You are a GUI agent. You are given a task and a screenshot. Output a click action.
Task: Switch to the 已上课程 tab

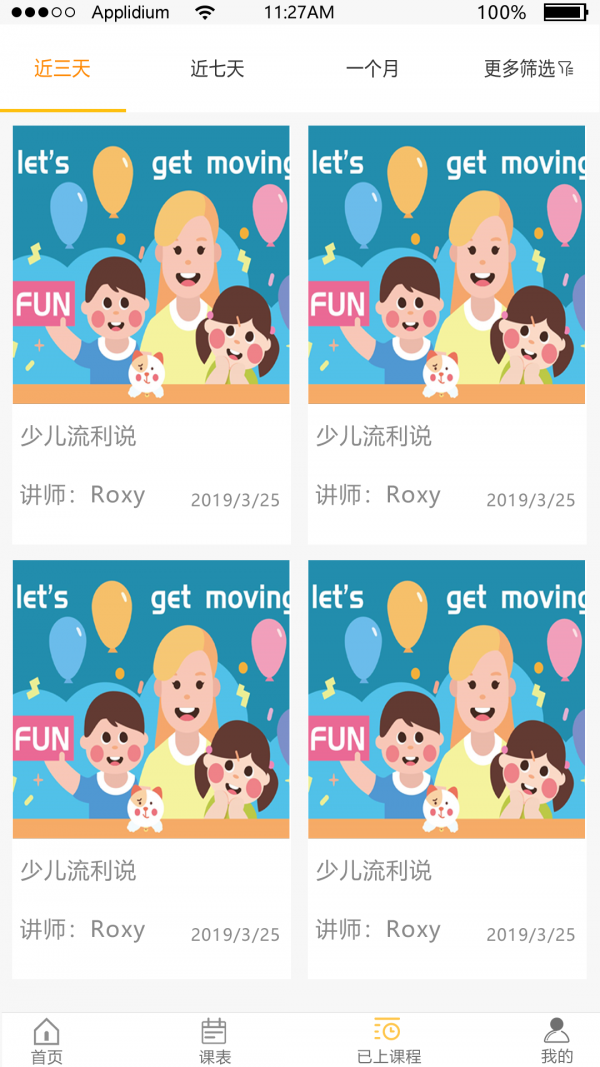(388, 1040)
